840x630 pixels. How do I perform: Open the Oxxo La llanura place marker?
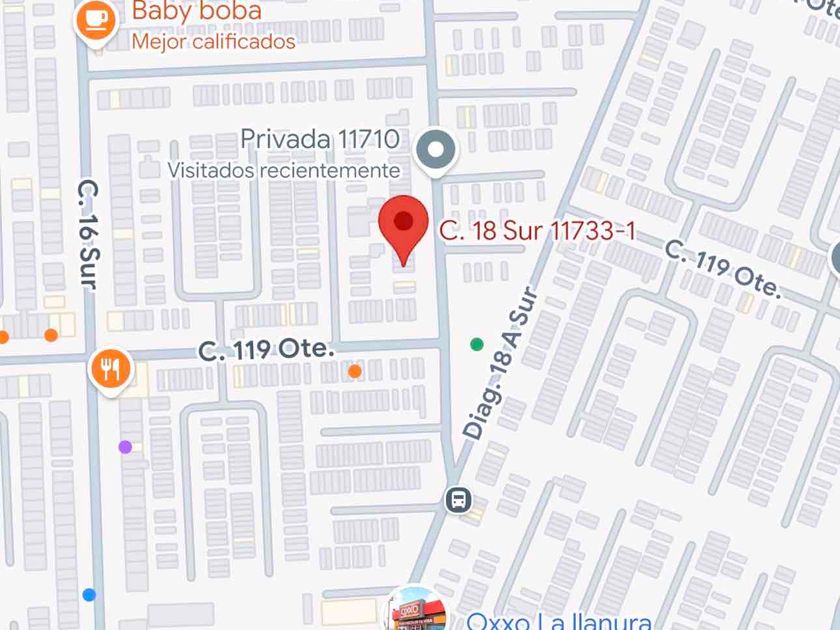(417, 609)
